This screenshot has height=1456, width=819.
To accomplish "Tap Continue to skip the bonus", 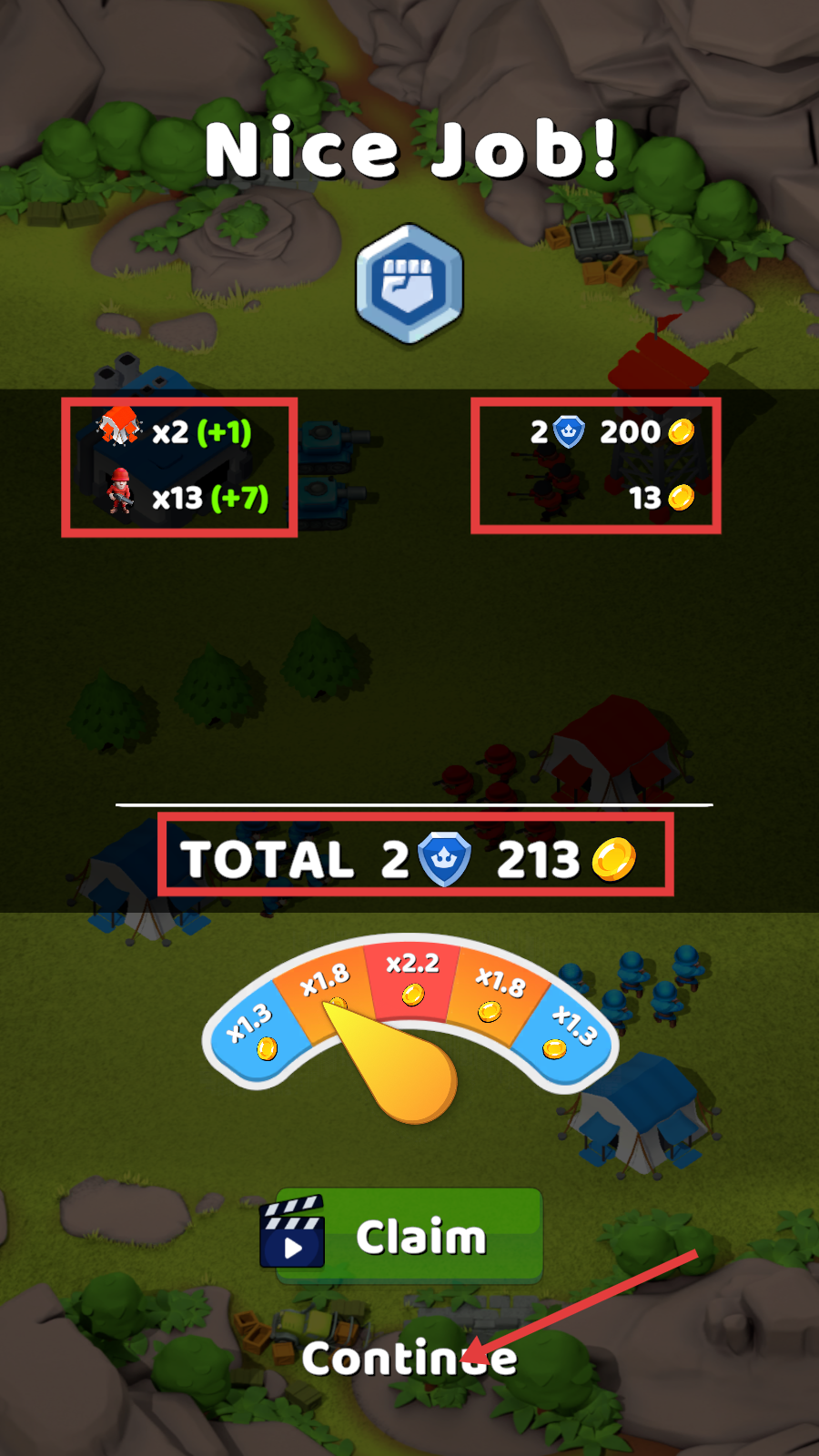I will [x=409, y=1359].
